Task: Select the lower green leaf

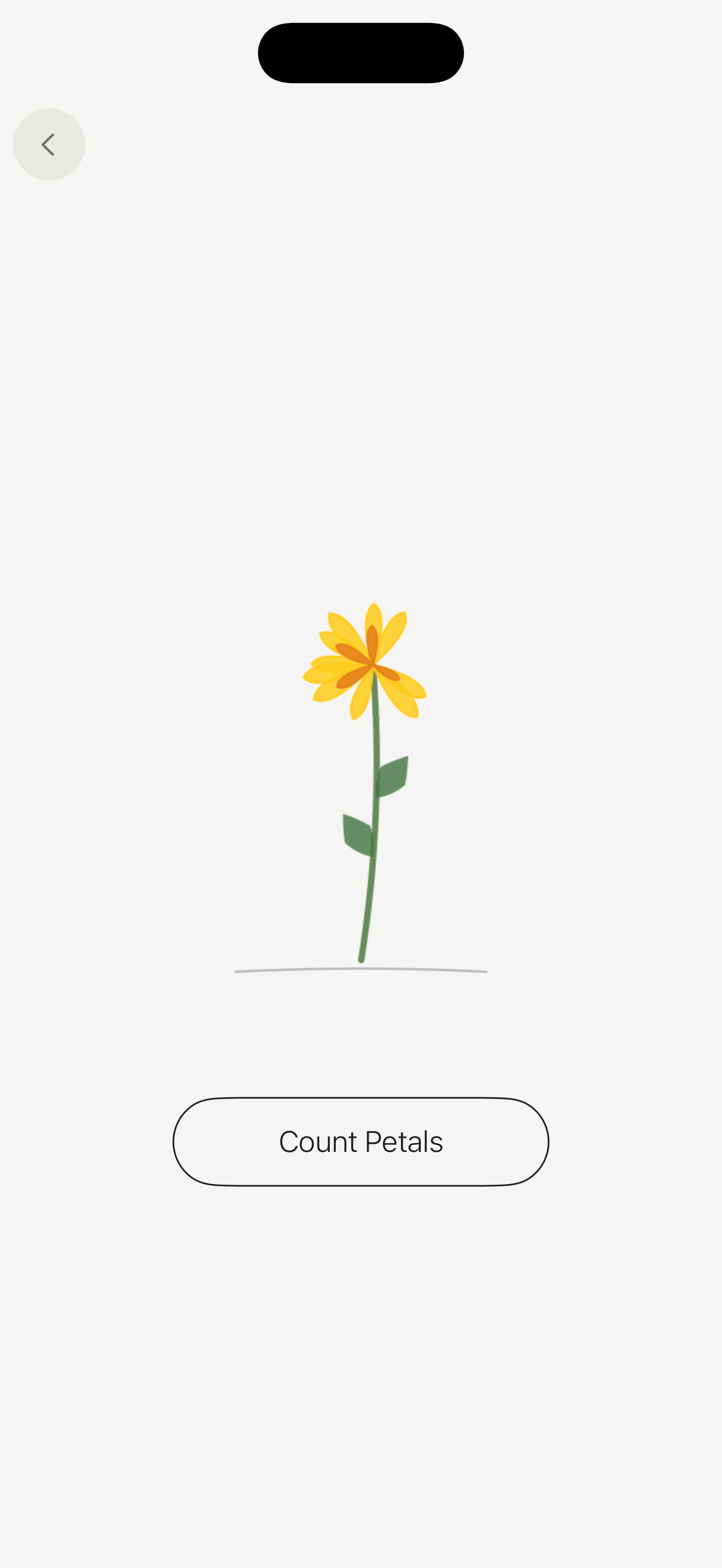Action: click(356, 834)
